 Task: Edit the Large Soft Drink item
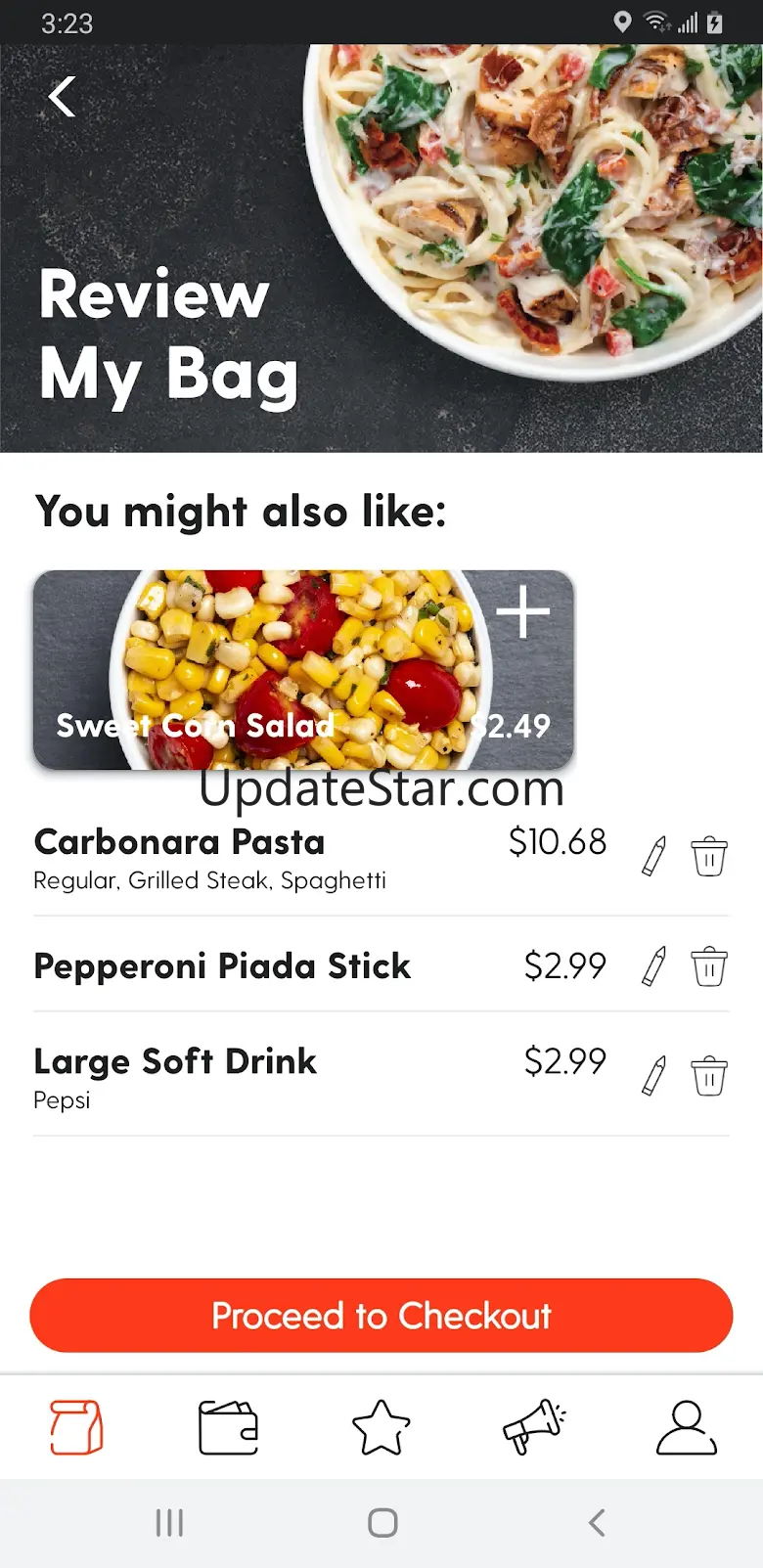click(x=653, y=1076)
